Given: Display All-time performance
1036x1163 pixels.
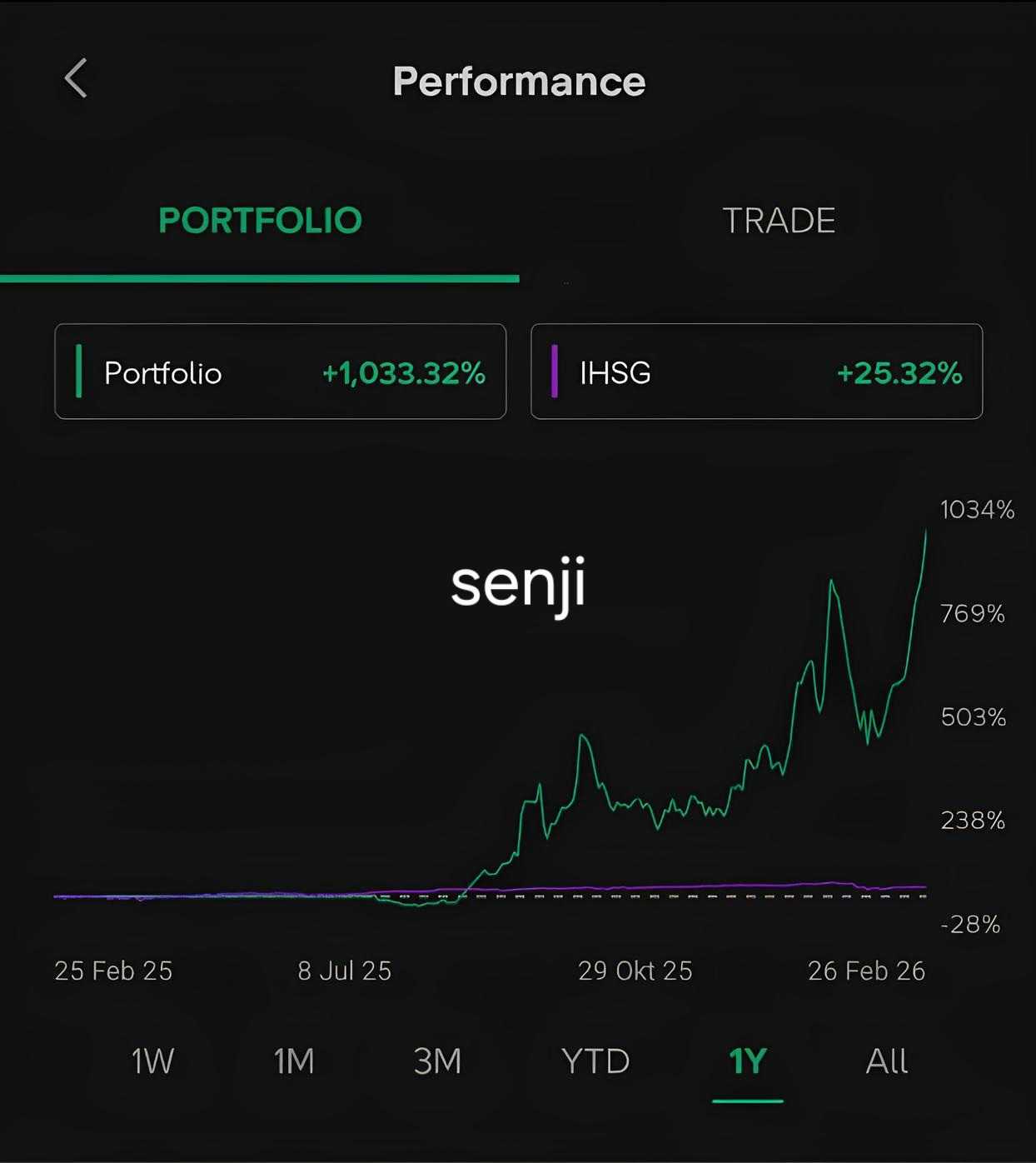Looking at the screenshot, I should 886,1061.
